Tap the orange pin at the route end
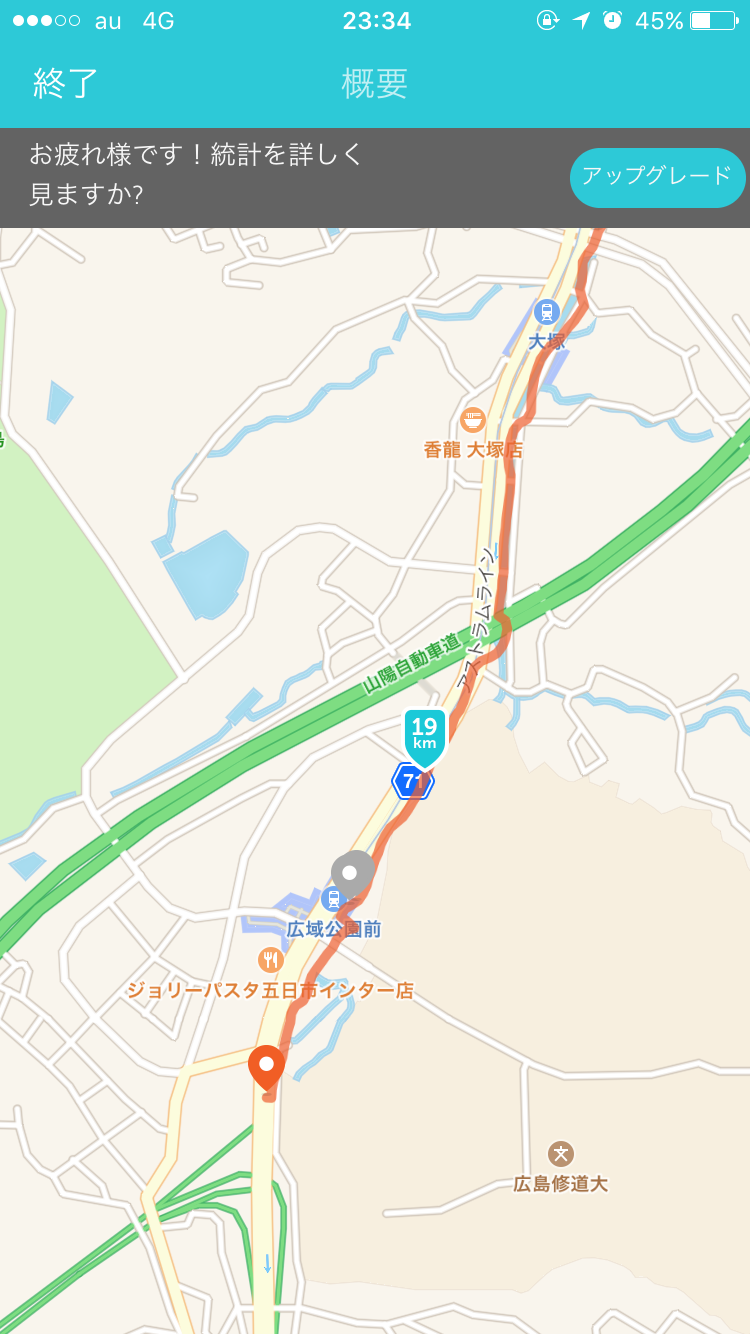750x1334 pixels. pyautogui.click(x=266, y=1066)
